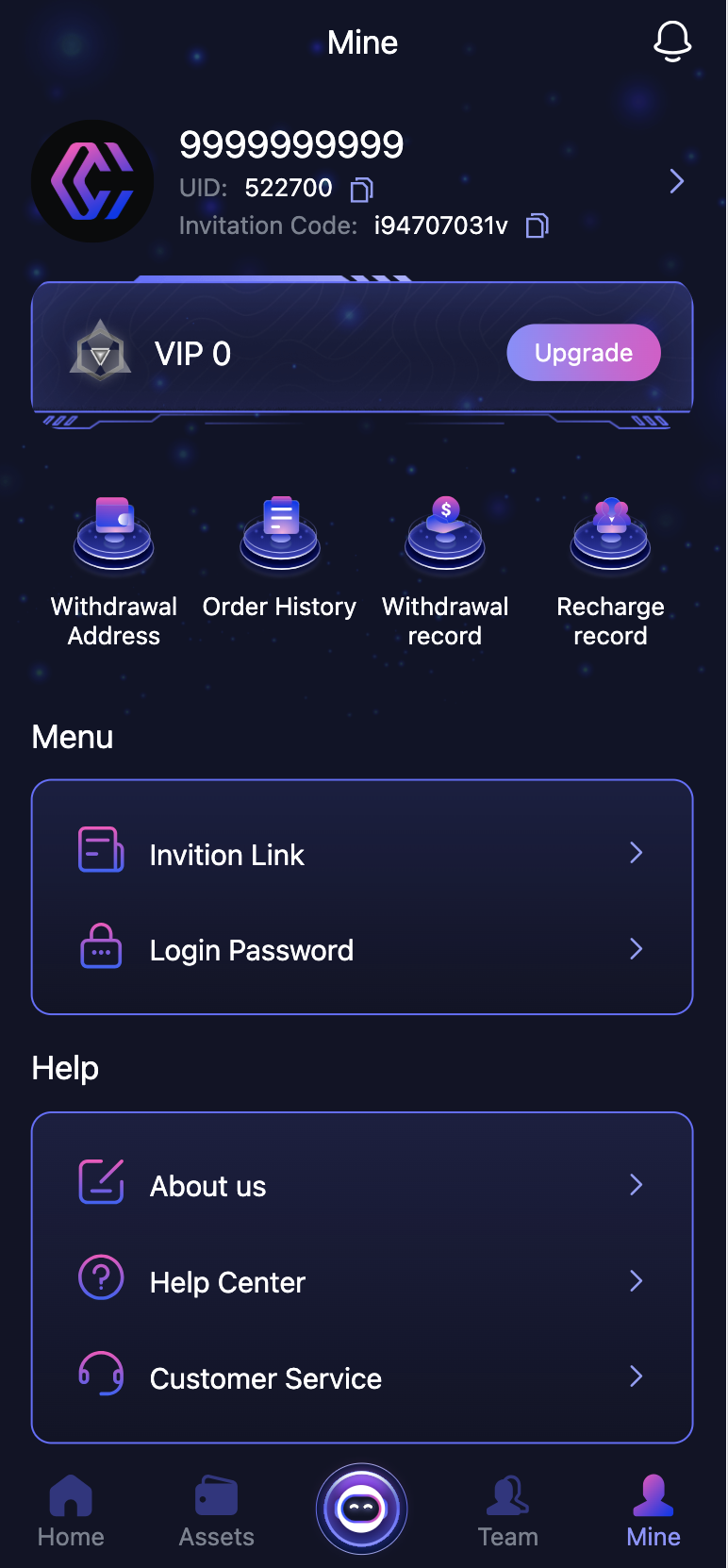The image size is (728, 1568).
Task: Contact Customer Service
Action: (x=362, y=1377)
